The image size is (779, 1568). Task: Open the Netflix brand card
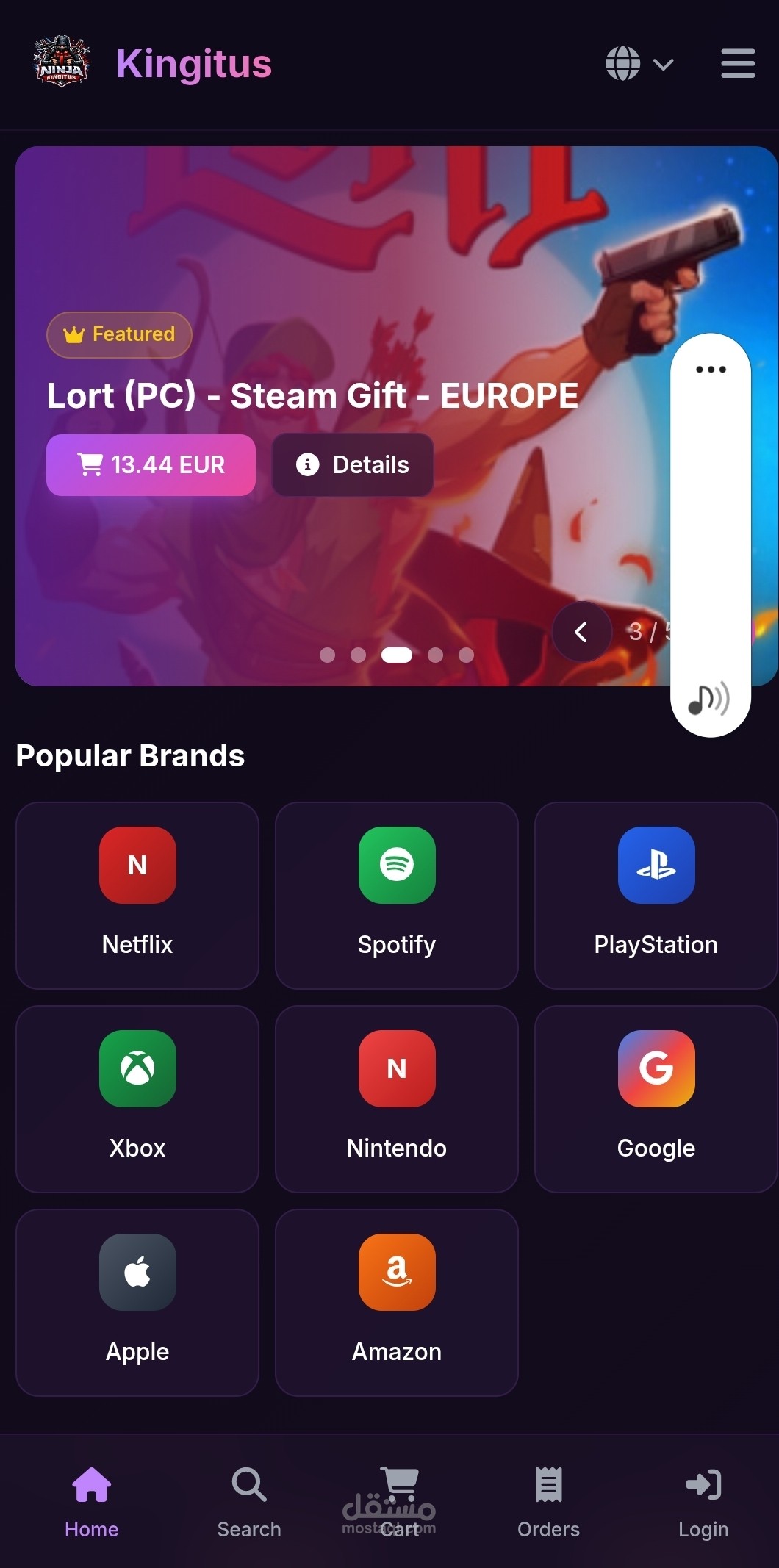click(137, 896)
